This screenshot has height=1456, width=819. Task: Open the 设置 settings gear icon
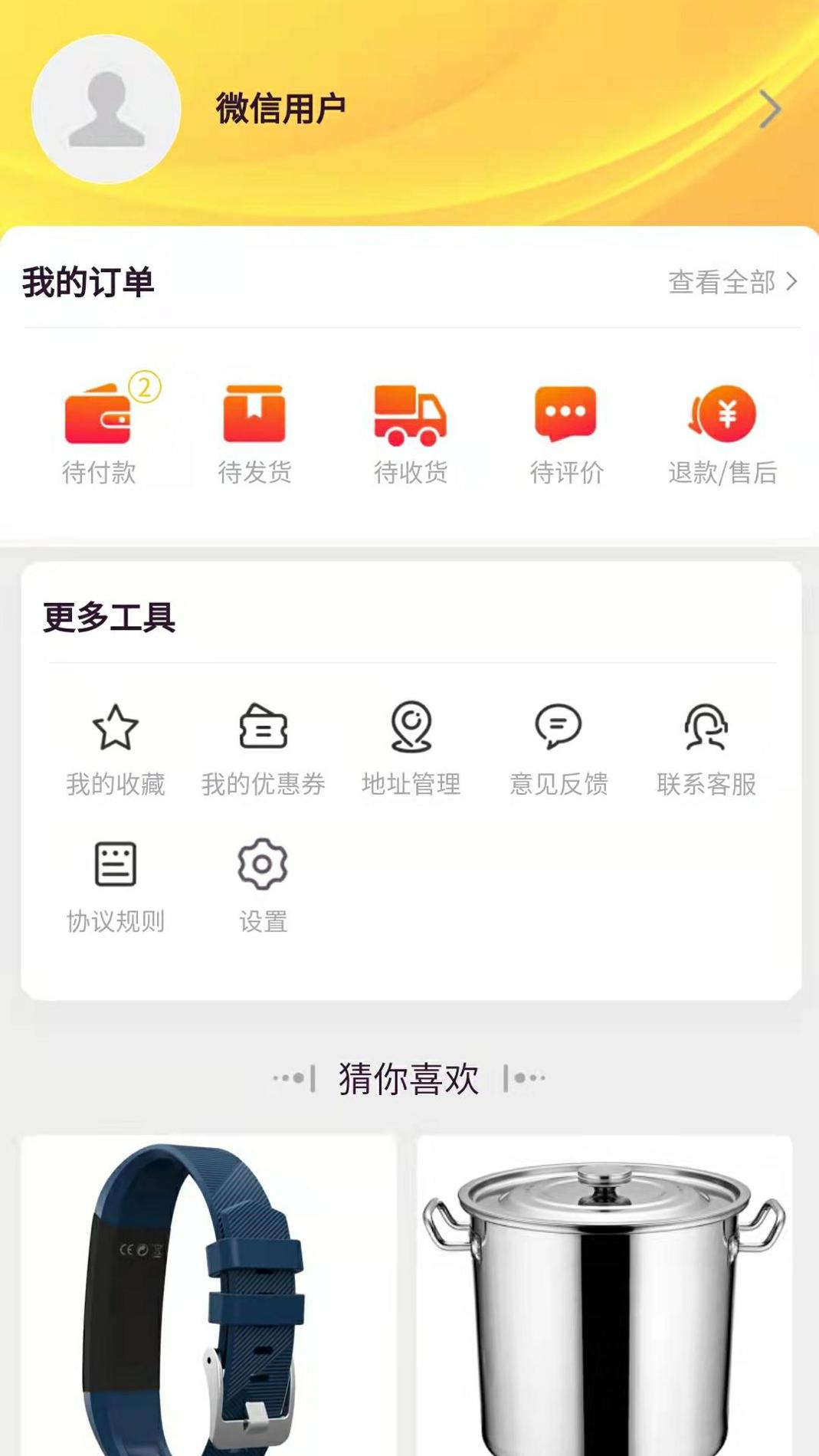264,866
